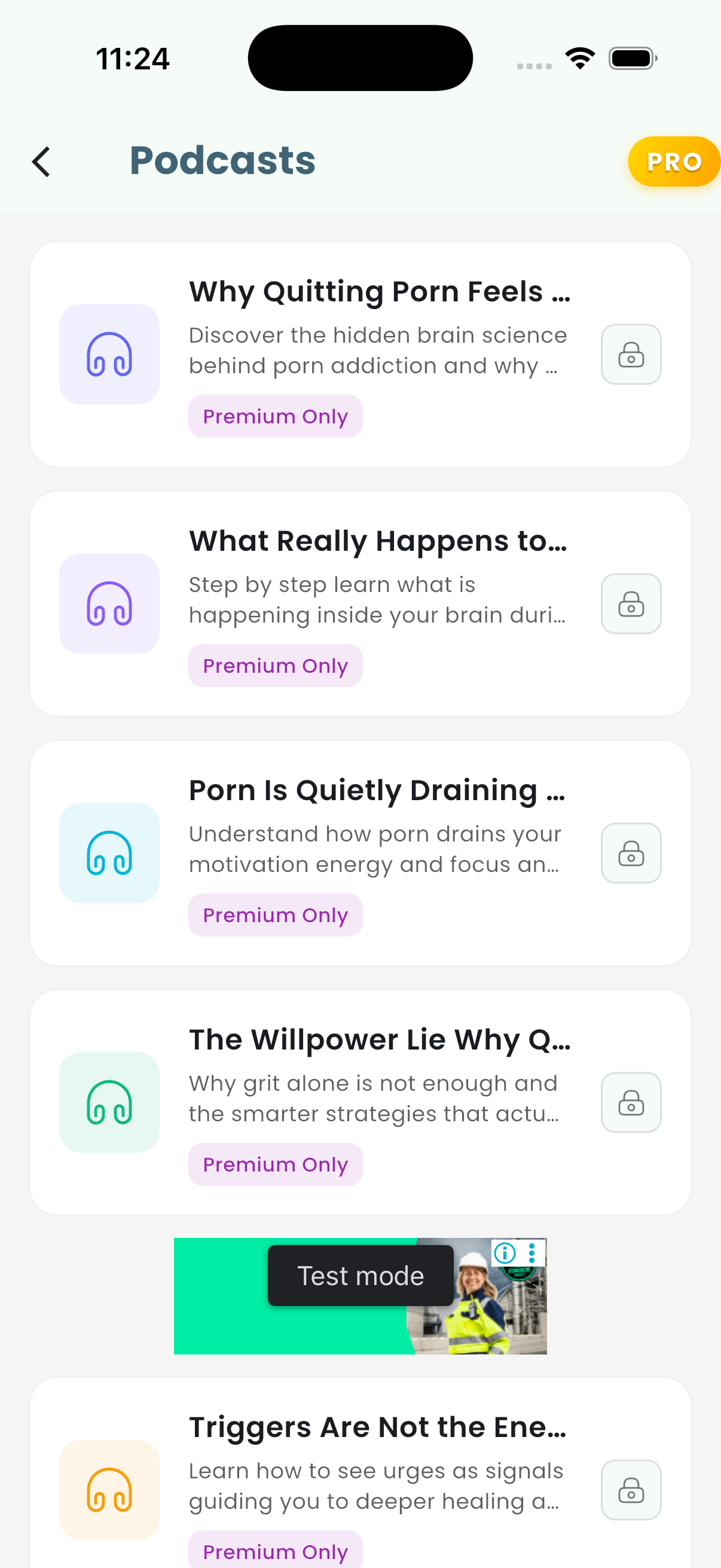
Task: Tap the Premium Only badge on the first episode
Action: (x=275, y=416)
